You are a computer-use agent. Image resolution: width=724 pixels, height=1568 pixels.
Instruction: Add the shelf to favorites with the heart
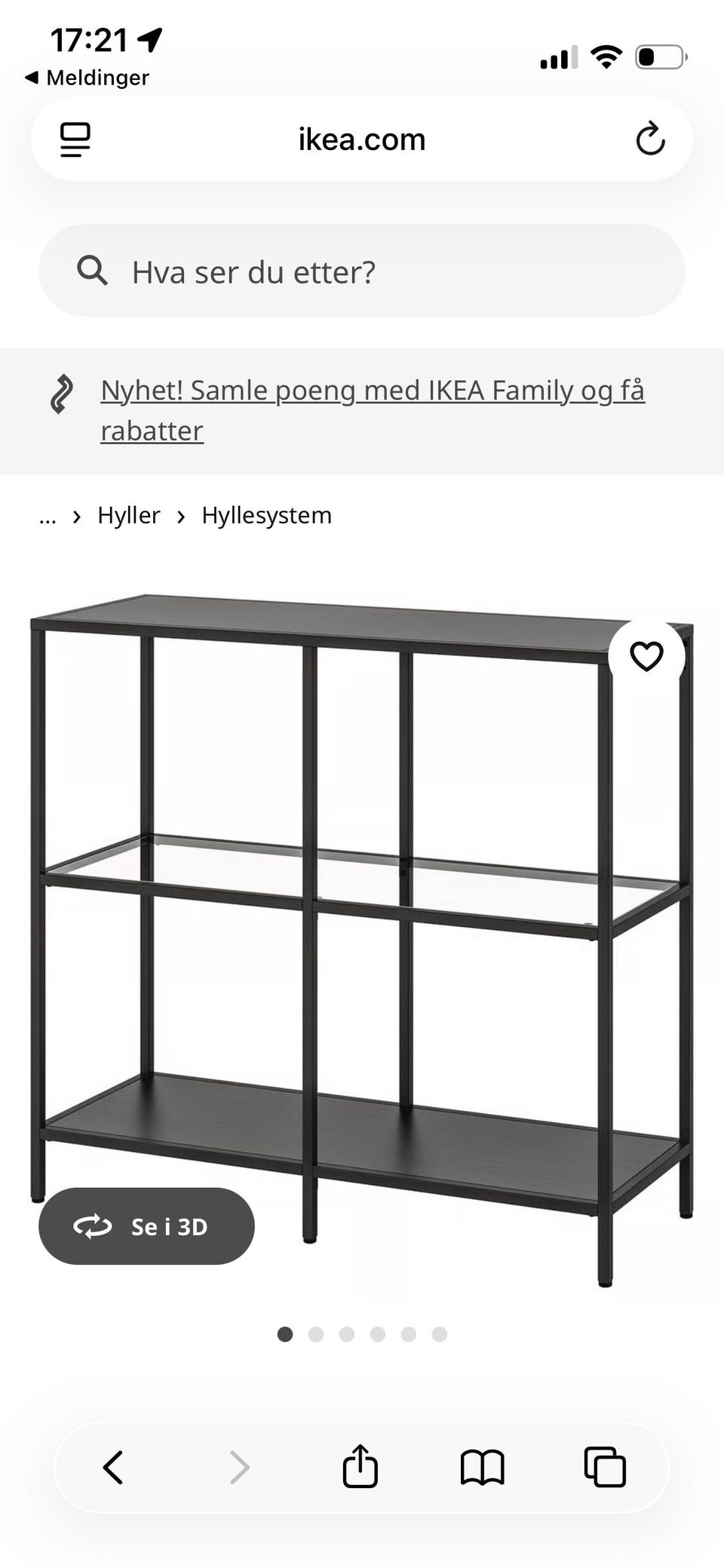click(x=647, y=657)
